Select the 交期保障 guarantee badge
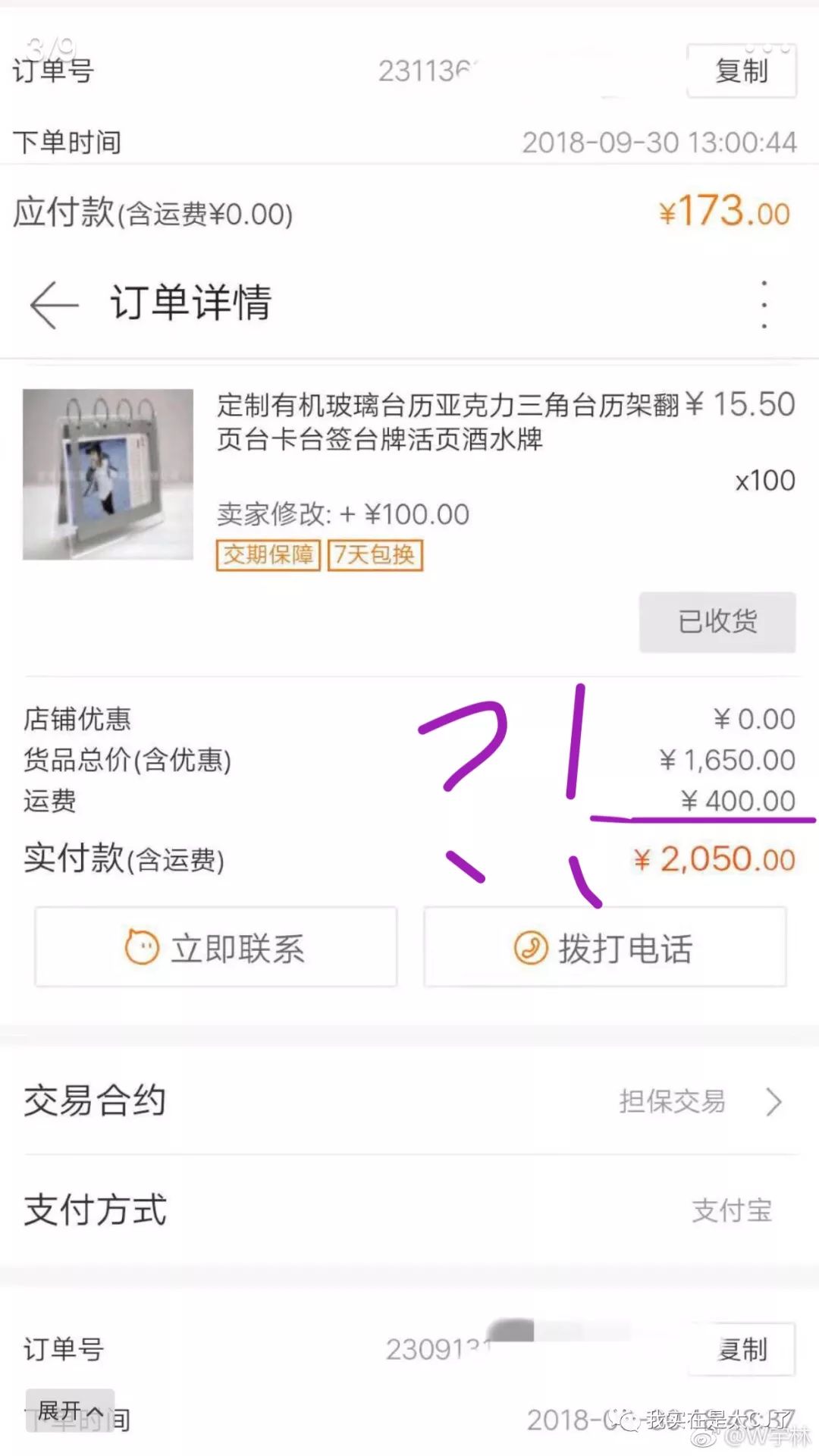The width and height of the screenshot is (819, 1456). [x=268, y=555]
